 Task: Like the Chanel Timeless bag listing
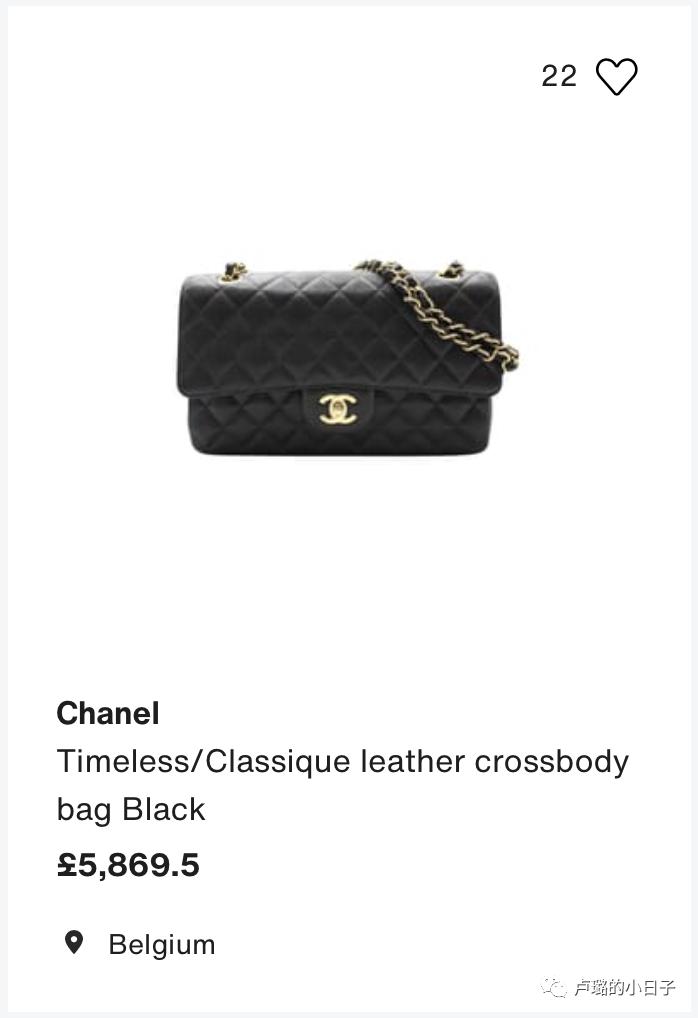click(x=616, y=76)
